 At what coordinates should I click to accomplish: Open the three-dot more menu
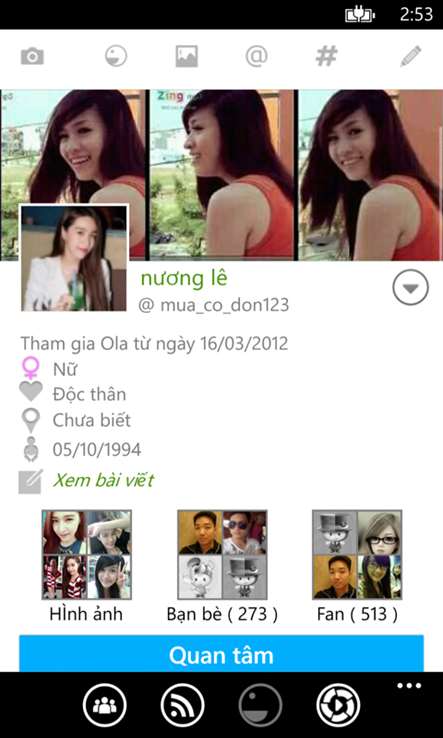409,685
